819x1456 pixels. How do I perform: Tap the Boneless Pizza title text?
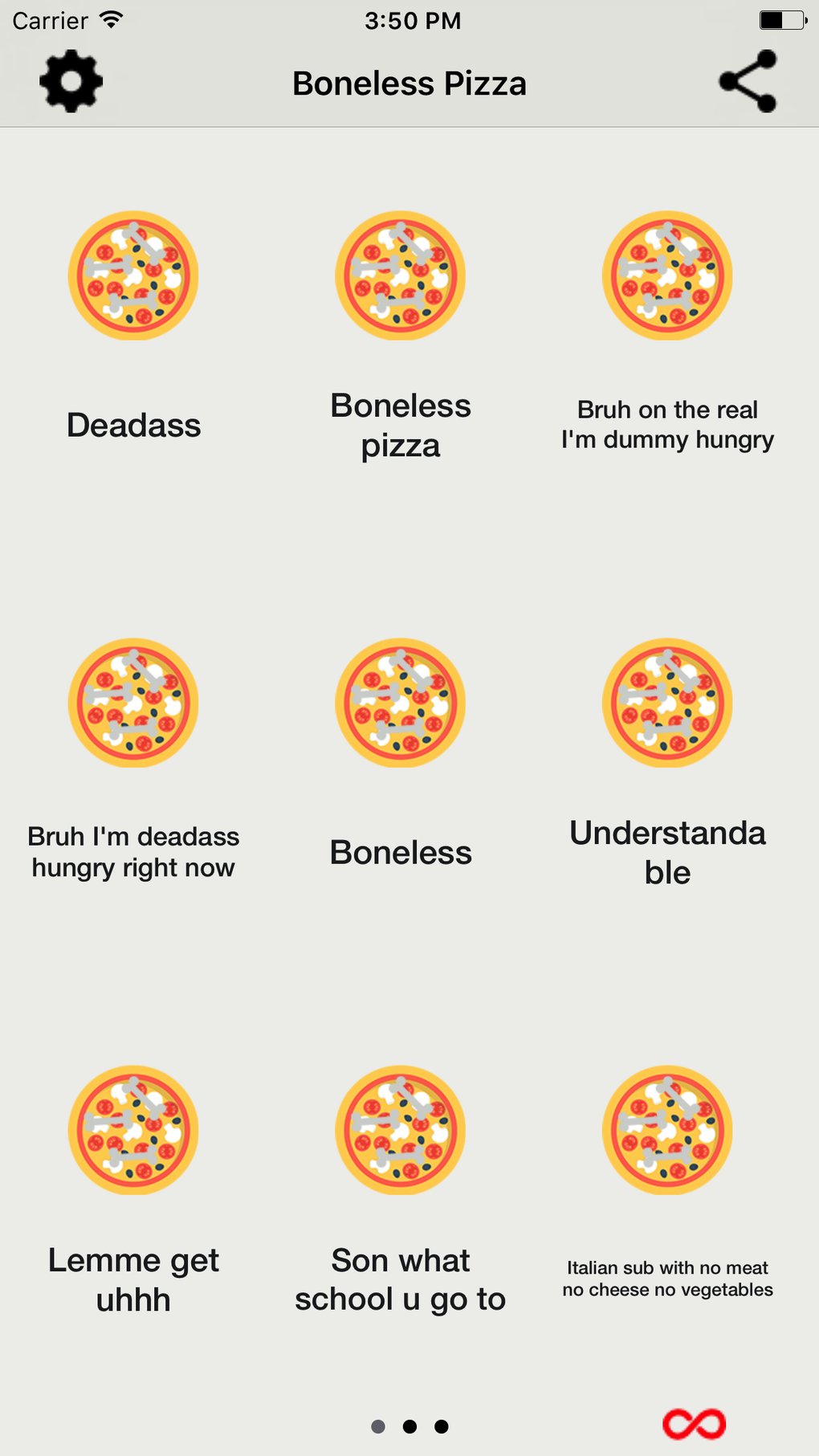tap(409, 83)
